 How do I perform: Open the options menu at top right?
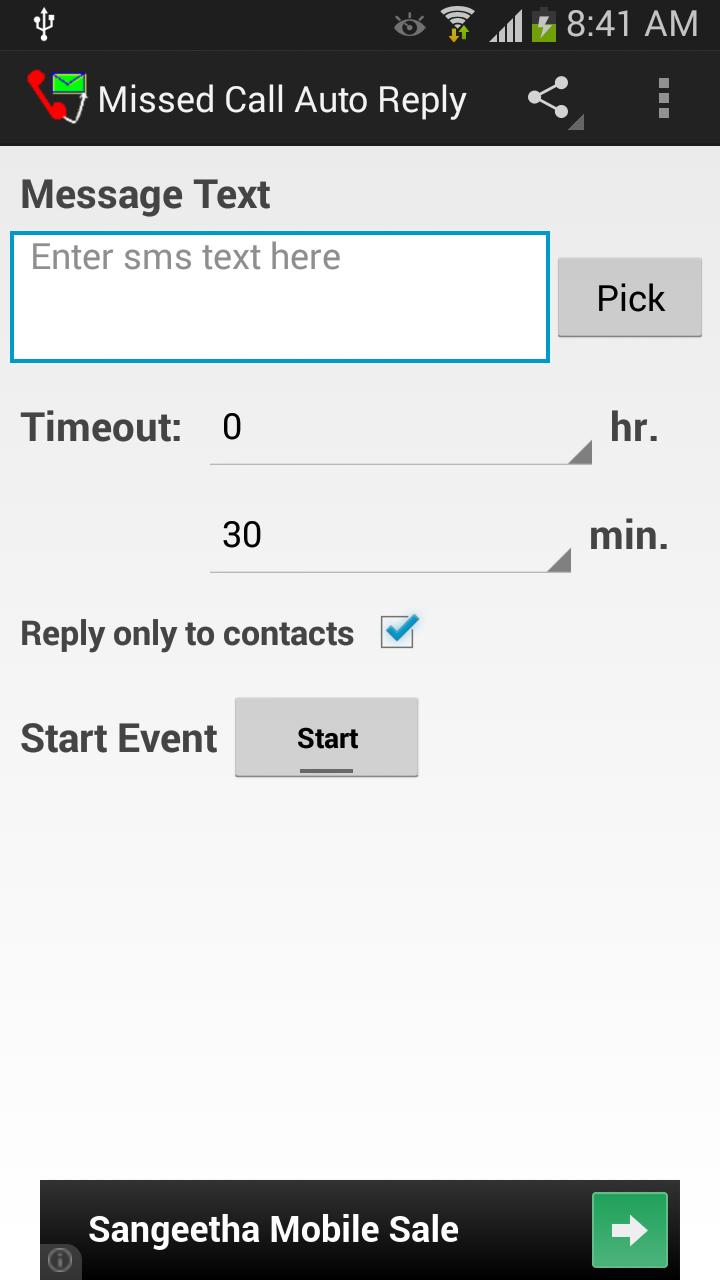[663, 97]
